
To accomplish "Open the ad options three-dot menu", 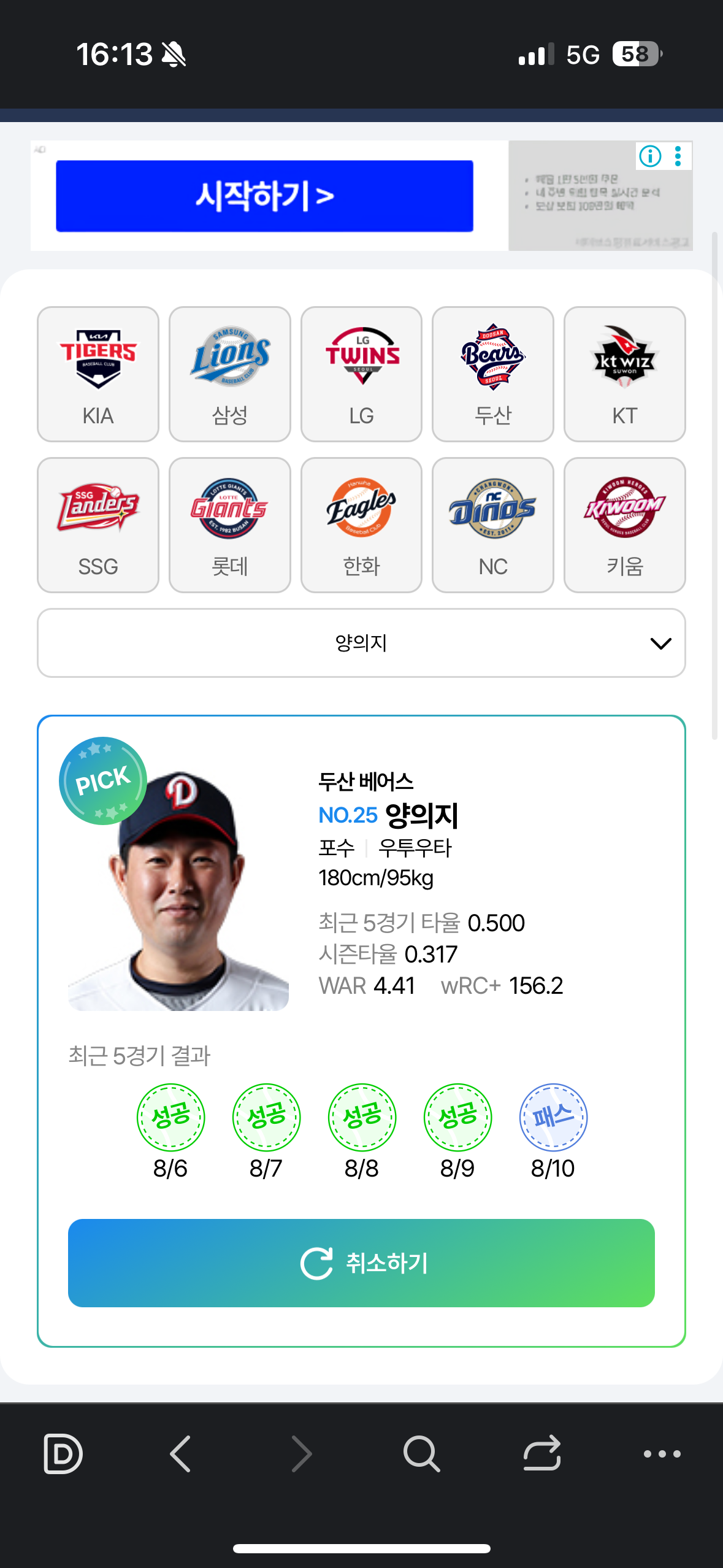I will 678,156.
